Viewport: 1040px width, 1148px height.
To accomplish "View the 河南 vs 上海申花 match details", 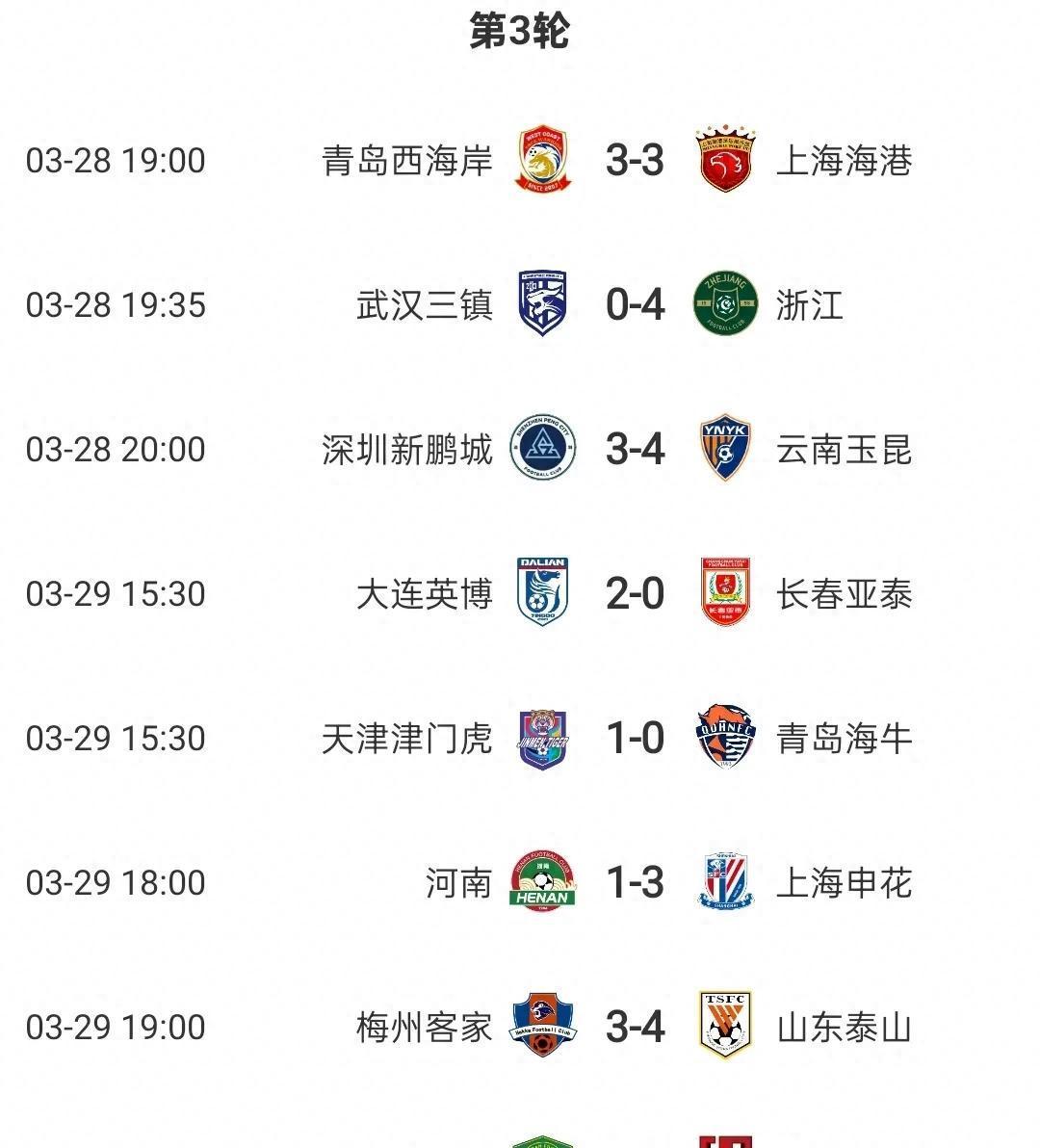I will 635,882.
